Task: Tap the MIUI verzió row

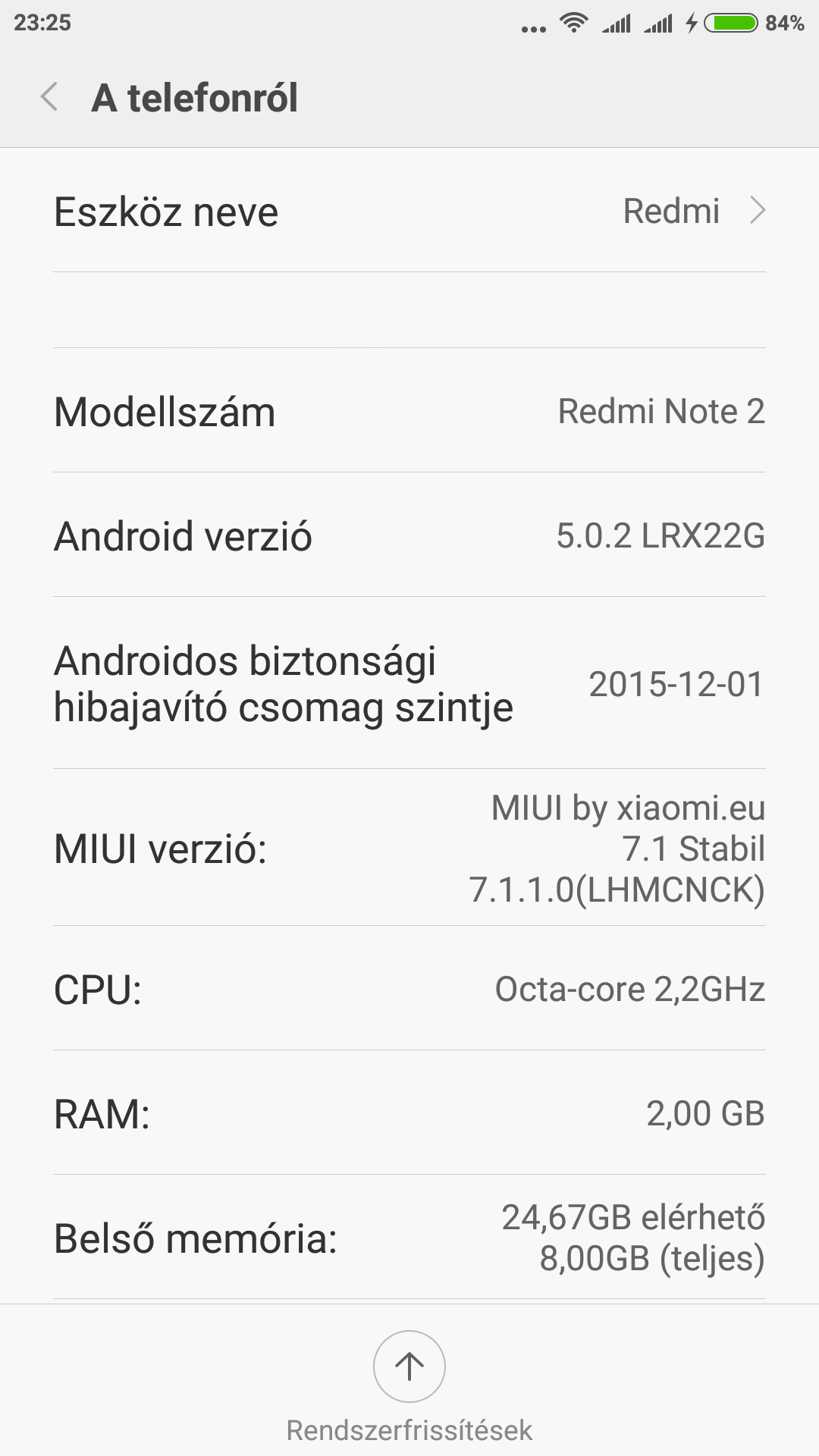Action: tap(409, 848)
